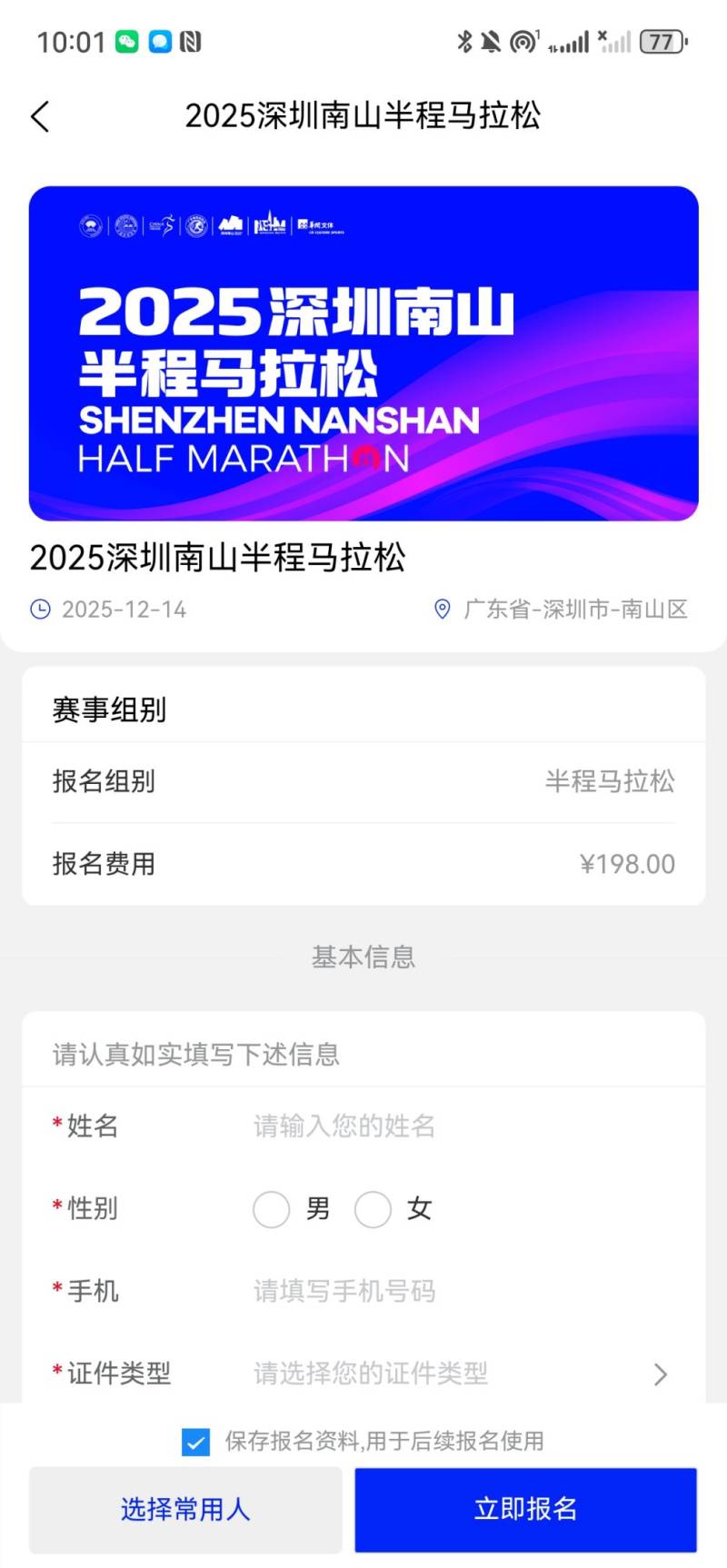This screenshot has height=1568, width=727.
Task: Expand the 证件类型 selection chevron
Action: click(661, 1374)
